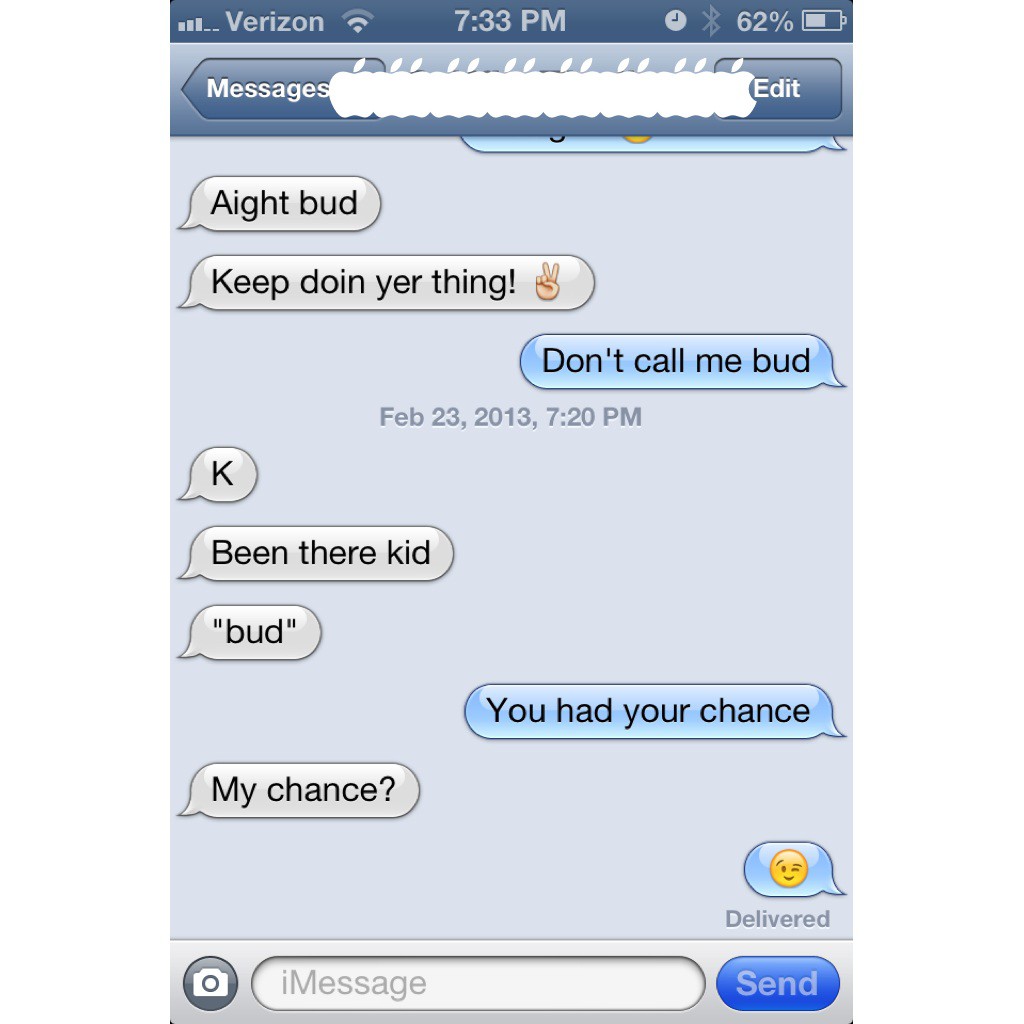The image size is (1024, 1024).
Task: Open the camera attachment icon
Action: pos(210,984)
